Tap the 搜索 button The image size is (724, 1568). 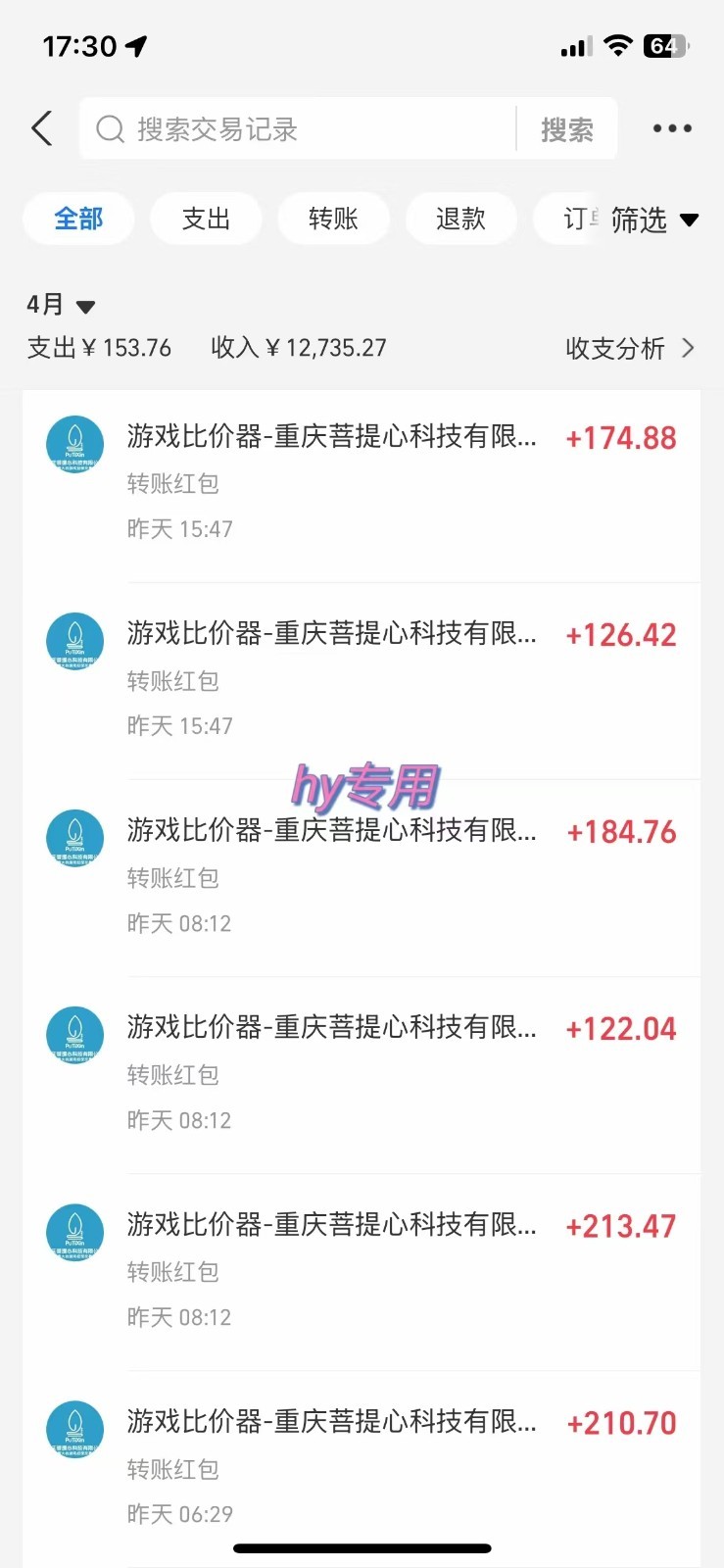(x=566, y=129)
